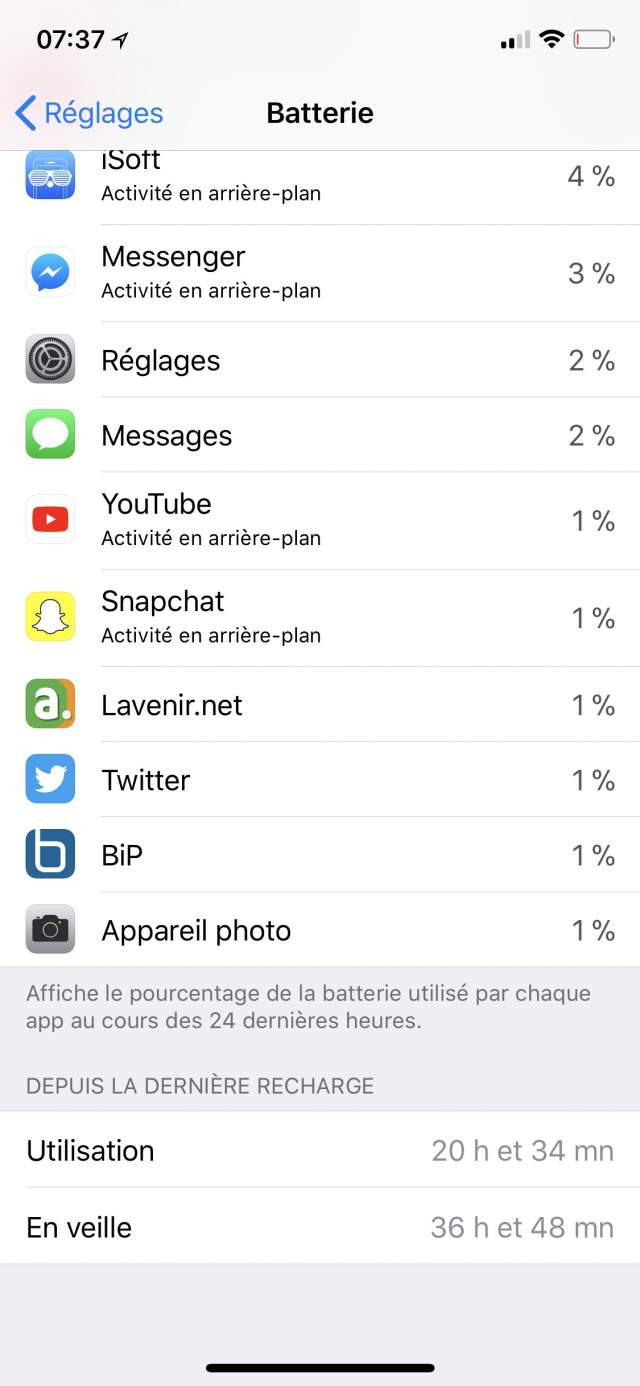Screen dimensions: 640x1386
Task: Tap the Twitter battery row
Action: point(320,780)
